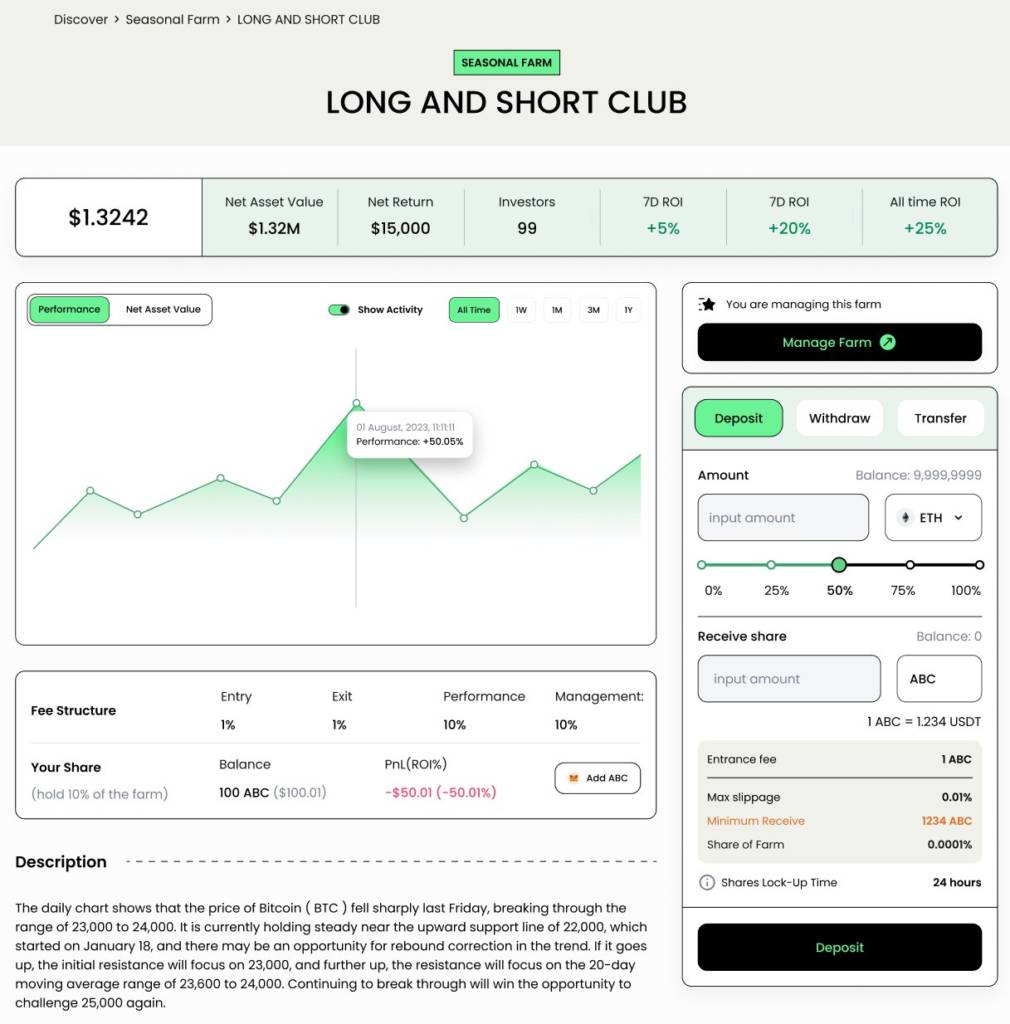Set the amount slider to 75%
This screenshot has width=1010, height=1024.
coord(910,565)
